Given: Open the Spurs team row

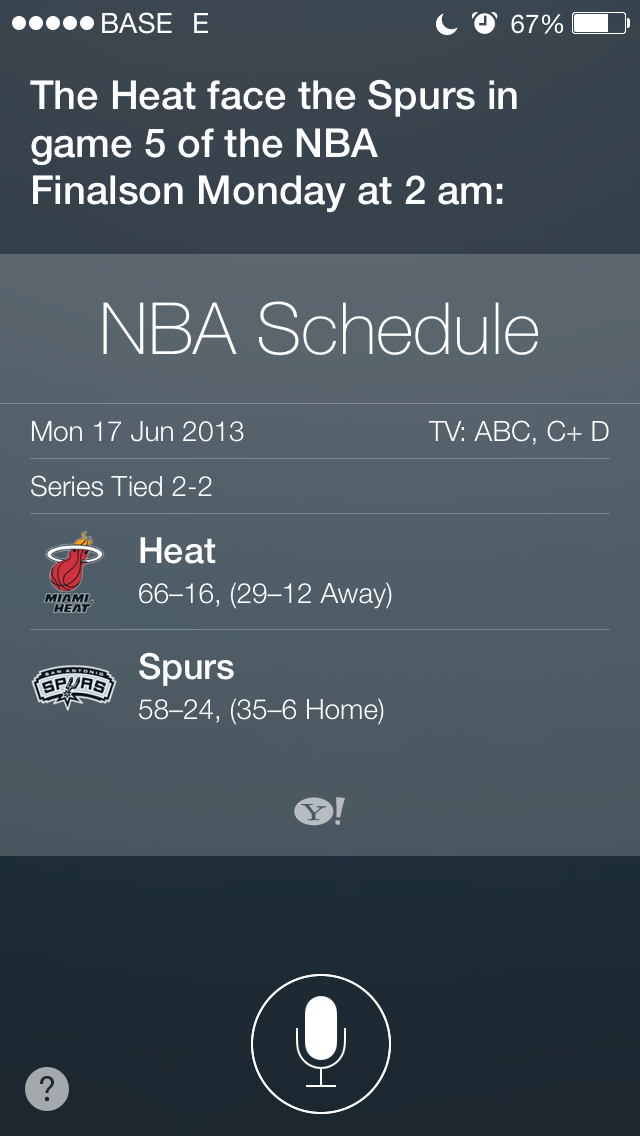Looking at the screenshot, I should point(320,688).
